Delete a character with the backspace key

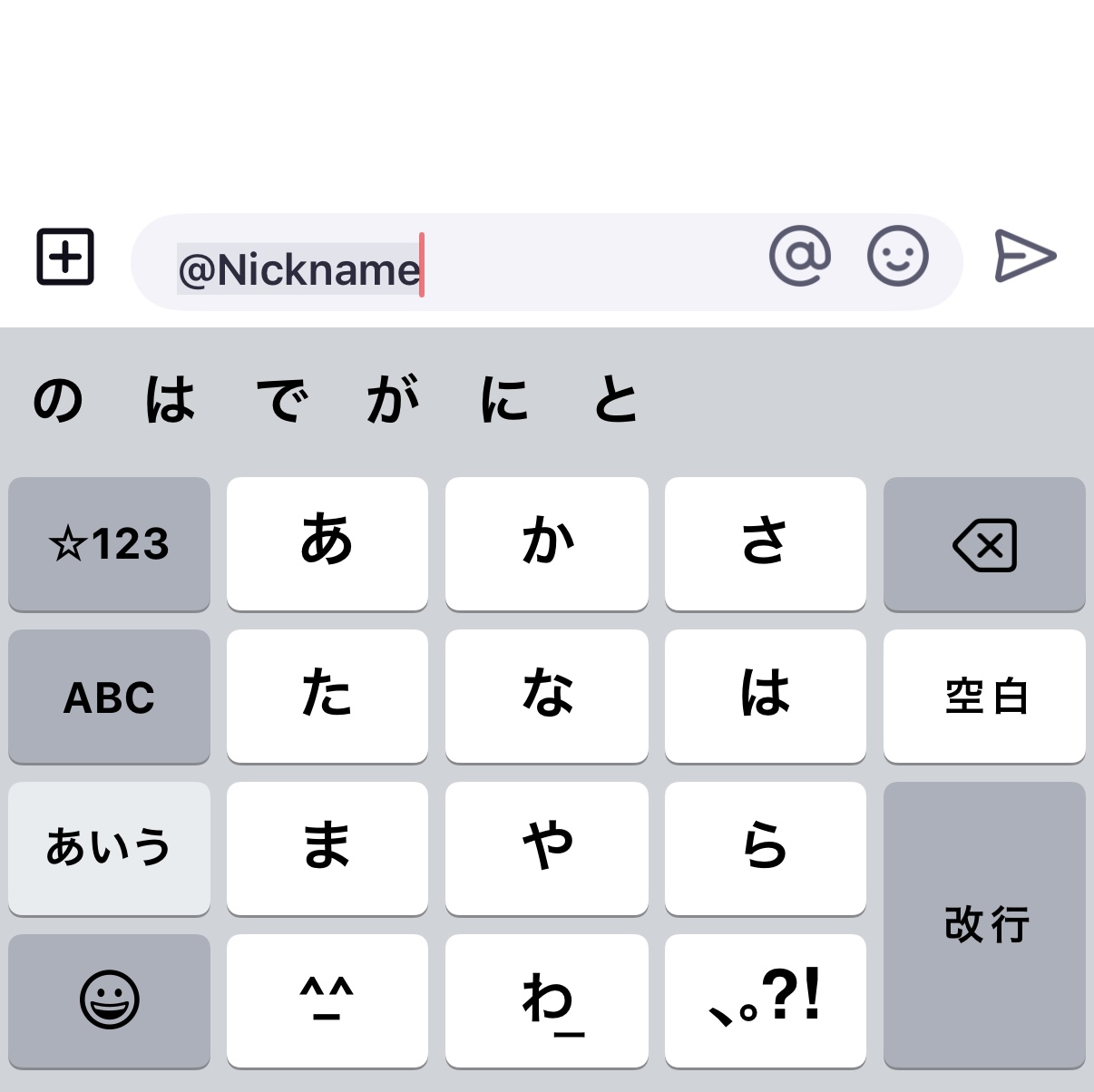tap(984, 544)
